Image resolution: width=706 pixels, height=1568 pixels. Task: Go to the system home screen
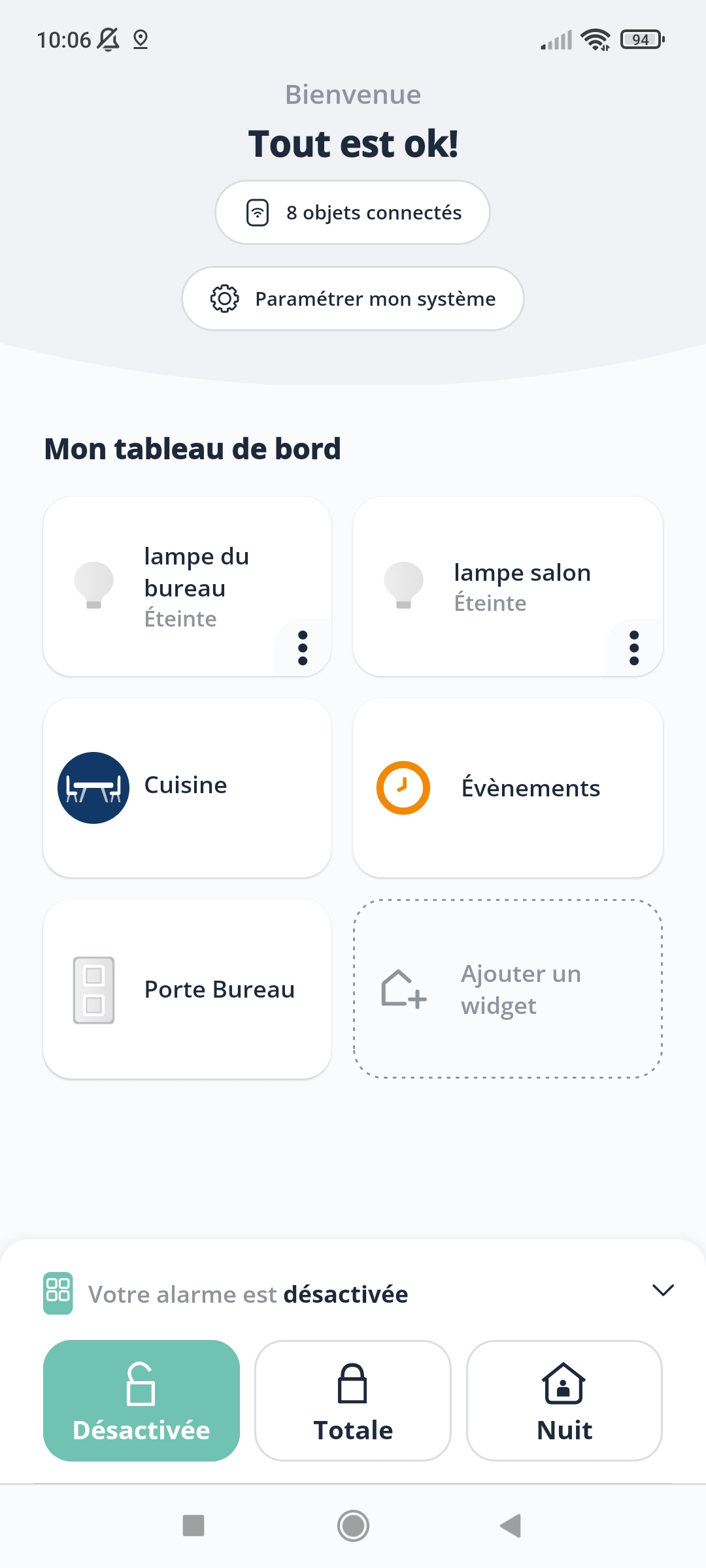coord(353,1526)
